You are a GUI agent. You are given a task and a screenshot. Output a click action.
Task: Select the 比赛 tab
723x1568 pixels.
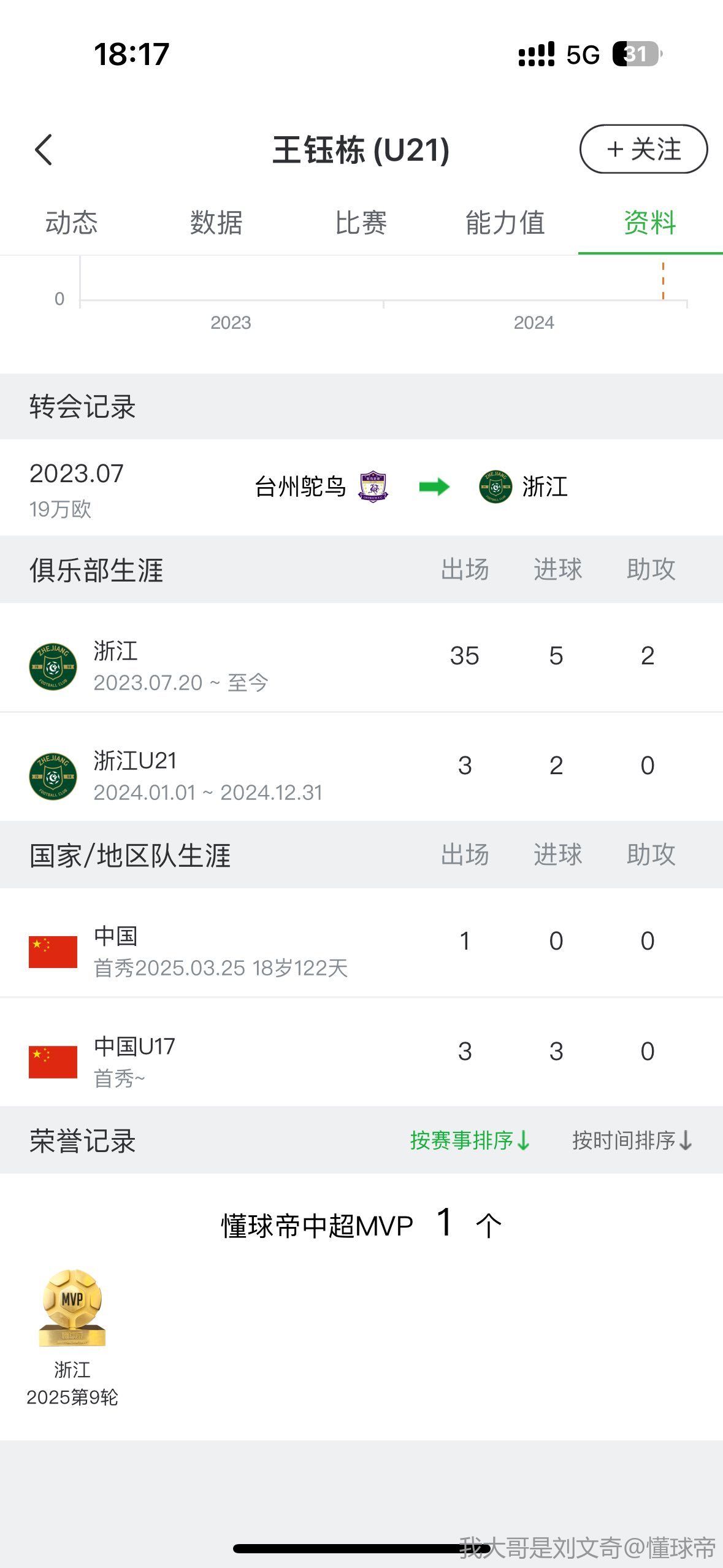[361, 223]
